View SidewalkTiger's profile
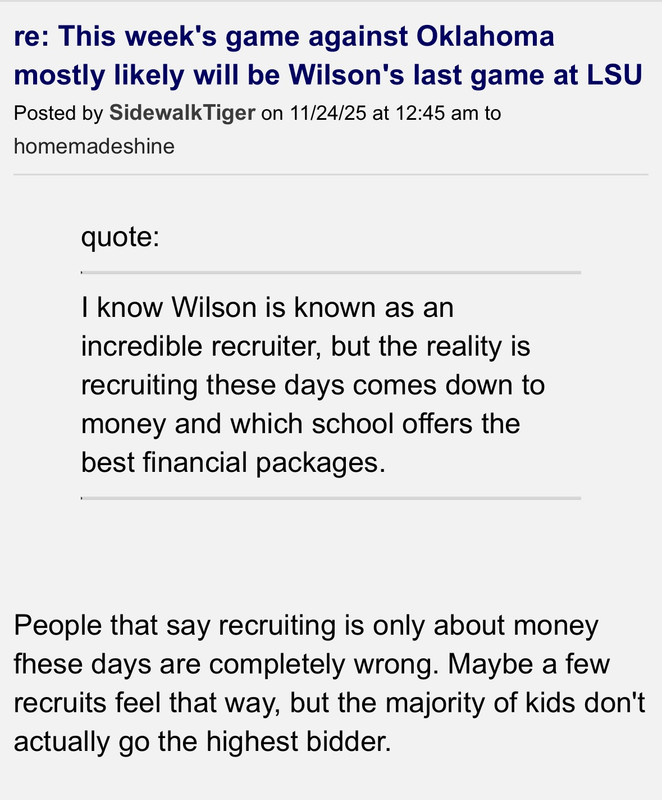Viewport: 662px width, 800px height. click(x=182, y=114)
